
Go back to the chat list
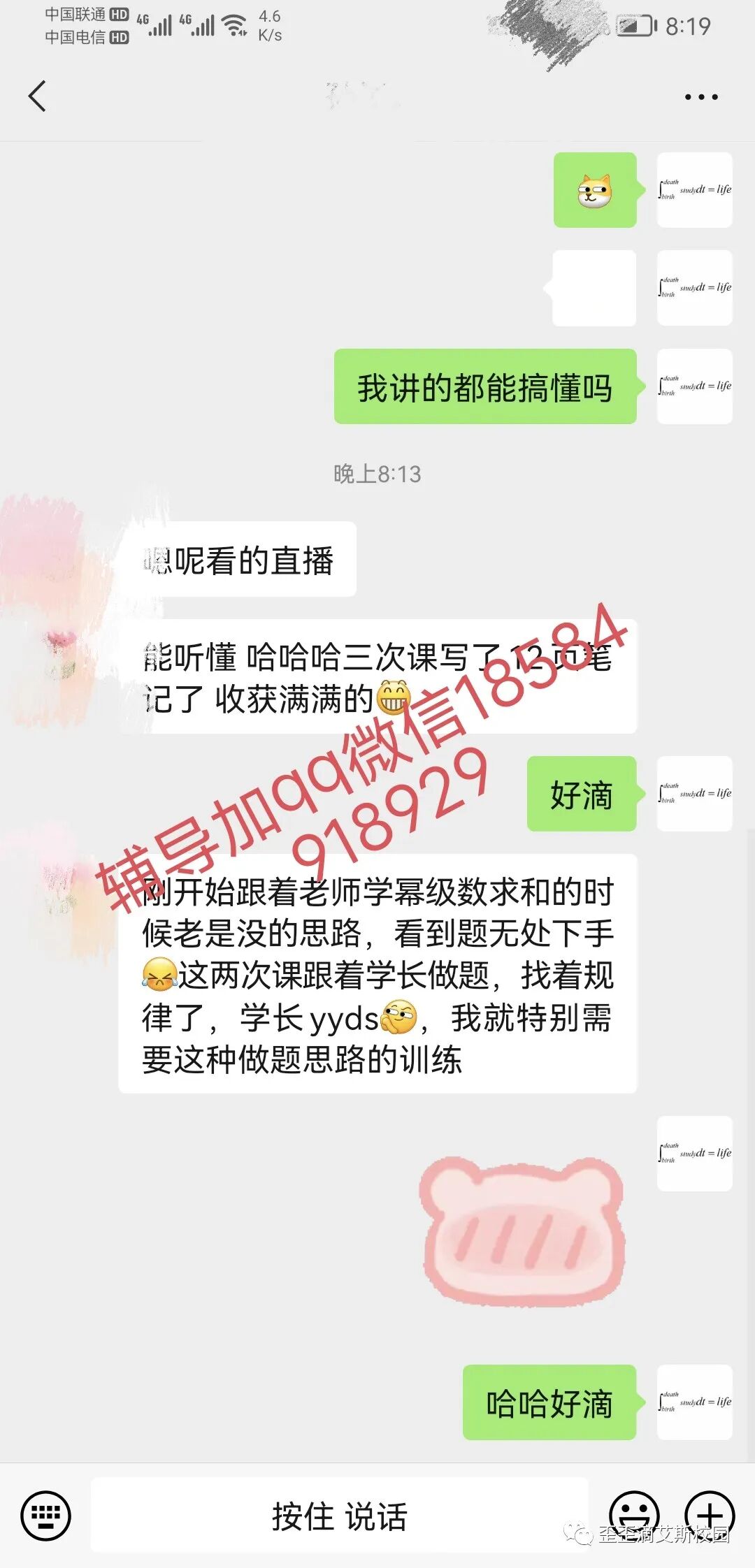[38, 96]
